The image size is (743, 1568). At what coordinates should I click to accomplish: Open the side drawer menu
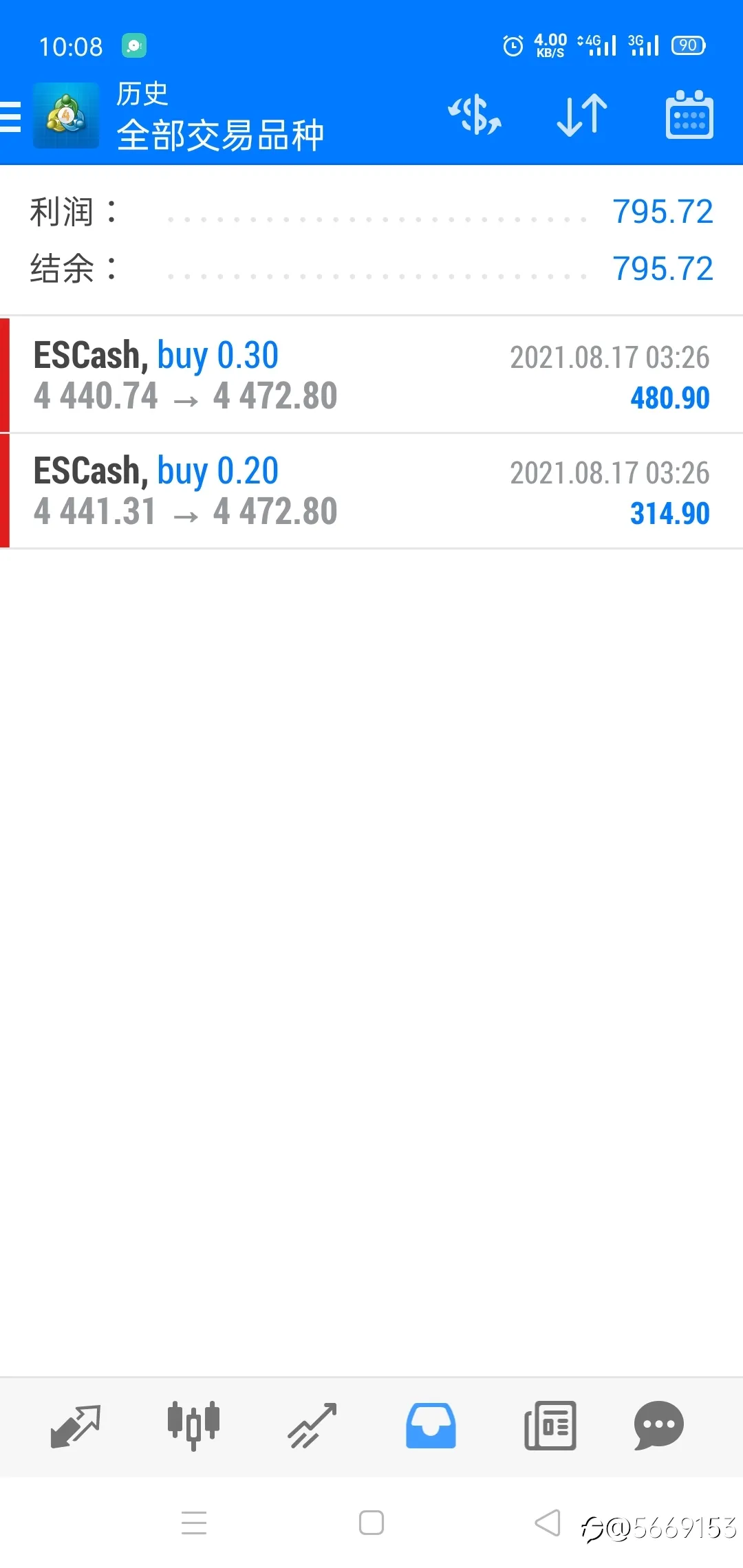tap(11, 116)
